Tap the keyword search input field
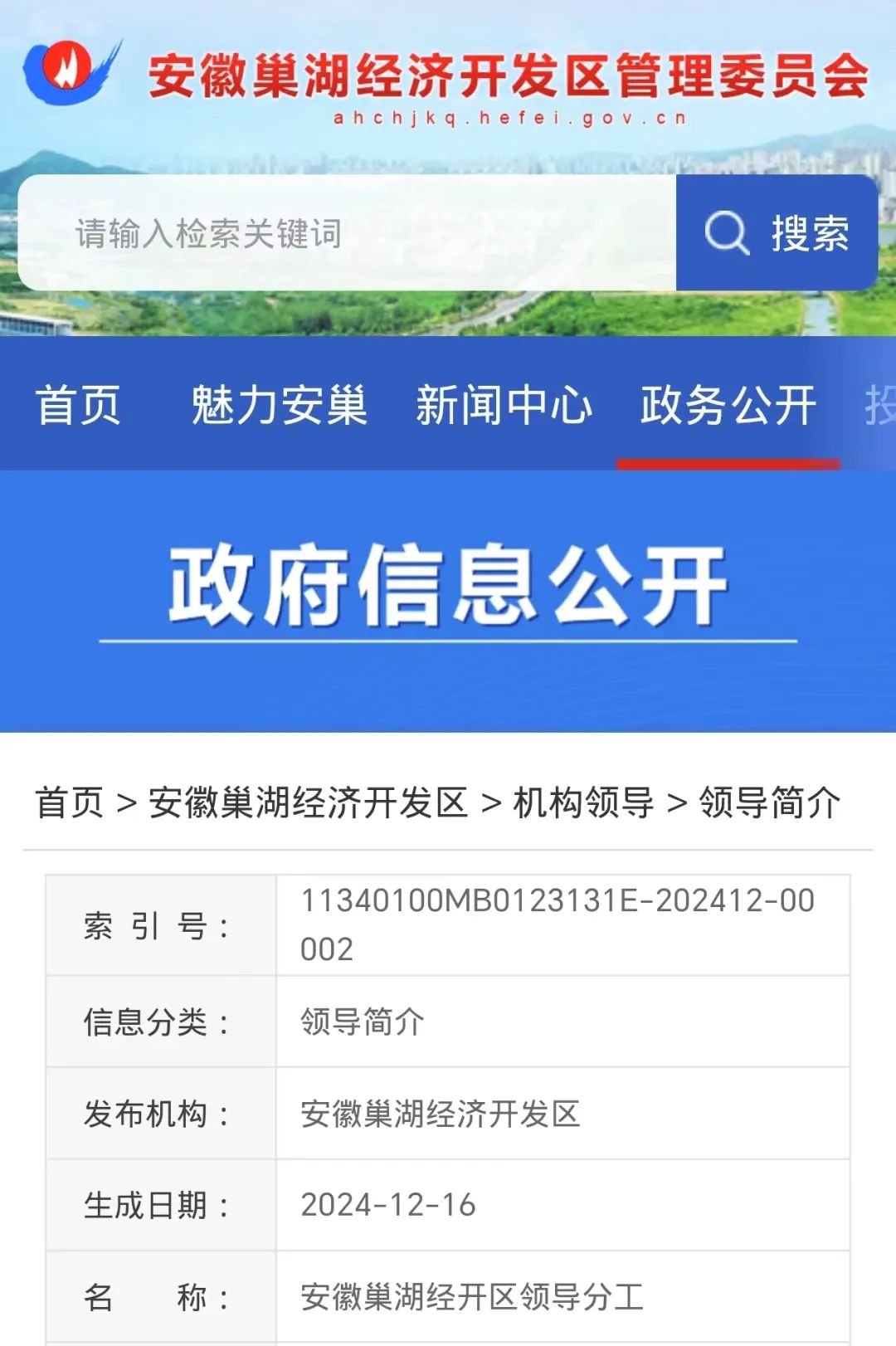Viewport: 896px width, 1346px height. point(347,233)
